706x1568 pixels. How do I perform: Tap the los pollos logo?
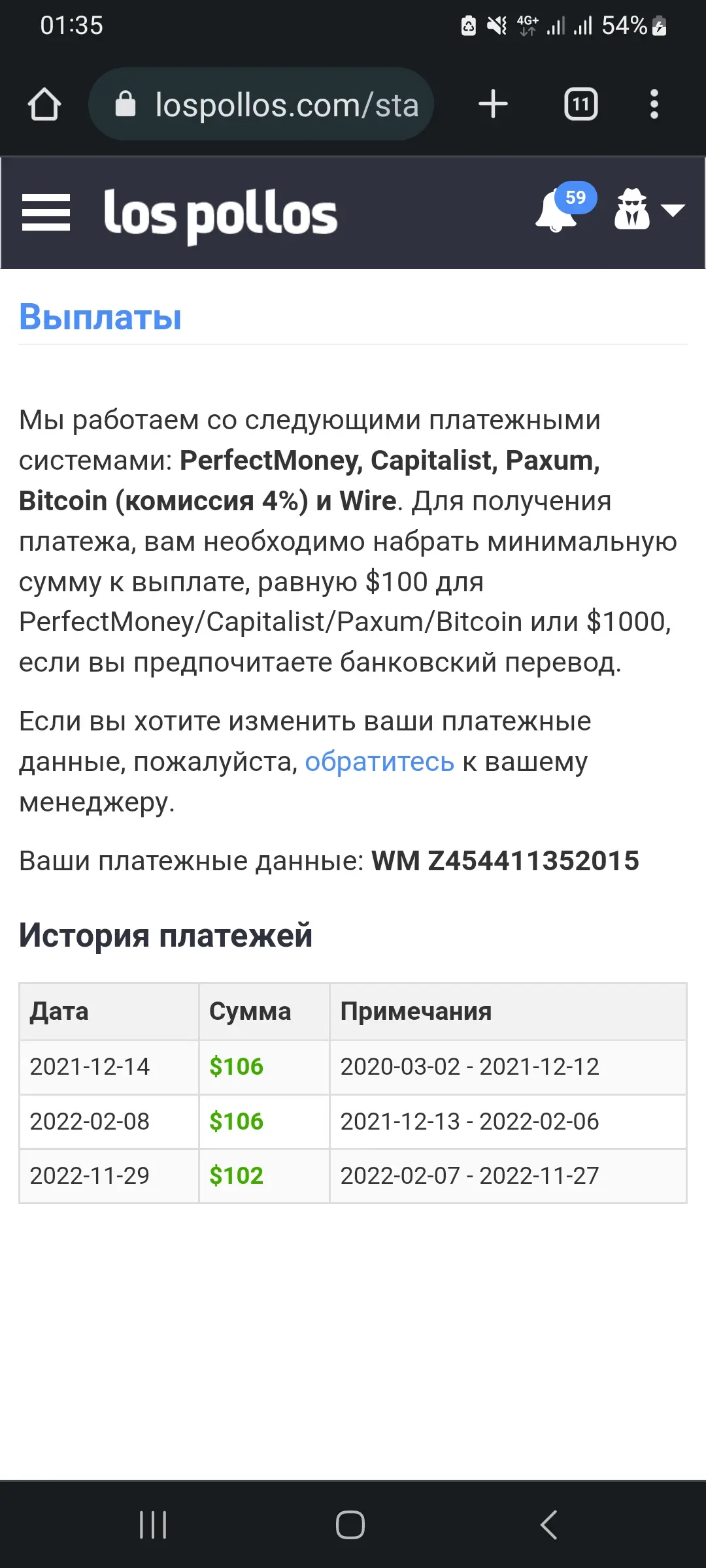(x=221, y=214)
